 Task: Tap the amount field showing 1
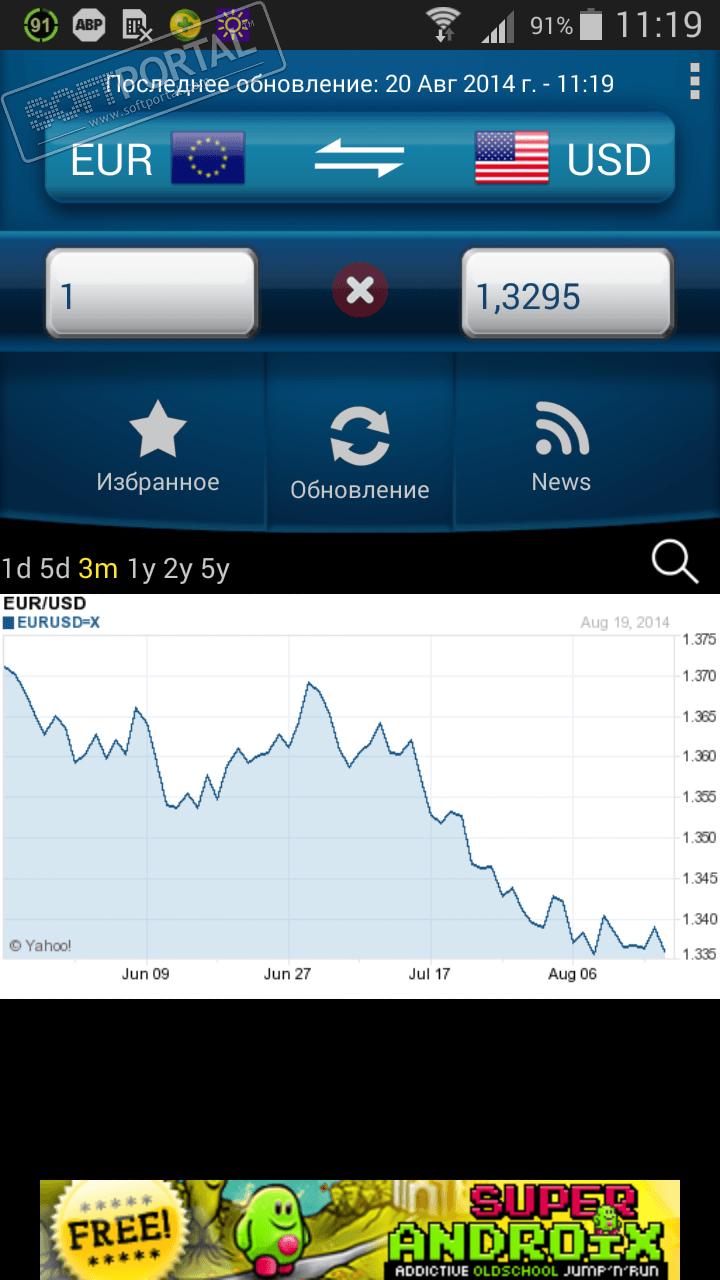[x=152, y=295]
